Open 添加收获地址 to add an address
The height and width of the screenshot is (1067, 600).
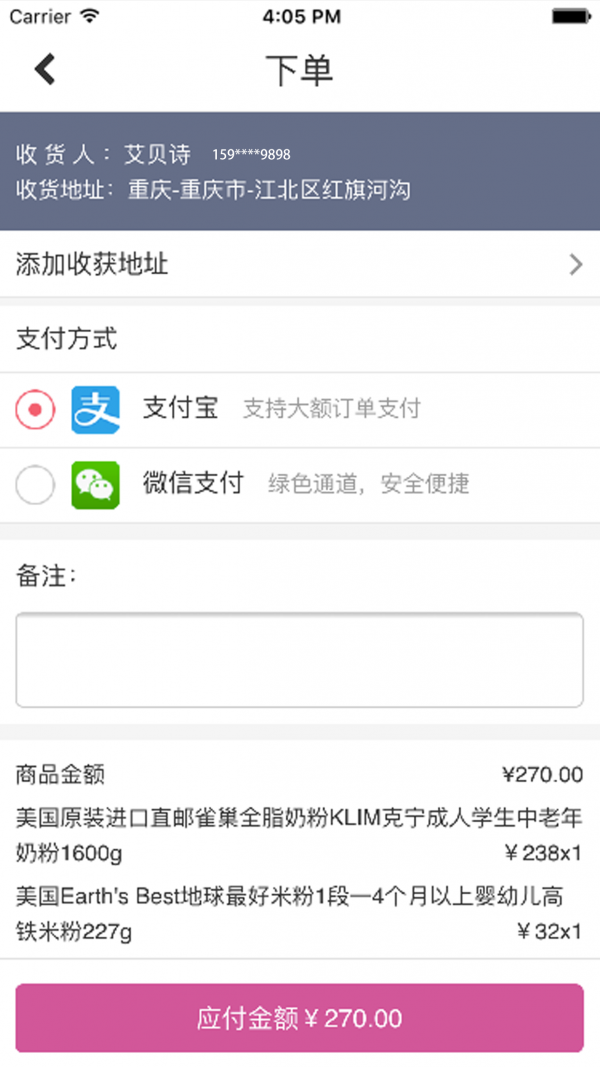[x=298, y=264]
